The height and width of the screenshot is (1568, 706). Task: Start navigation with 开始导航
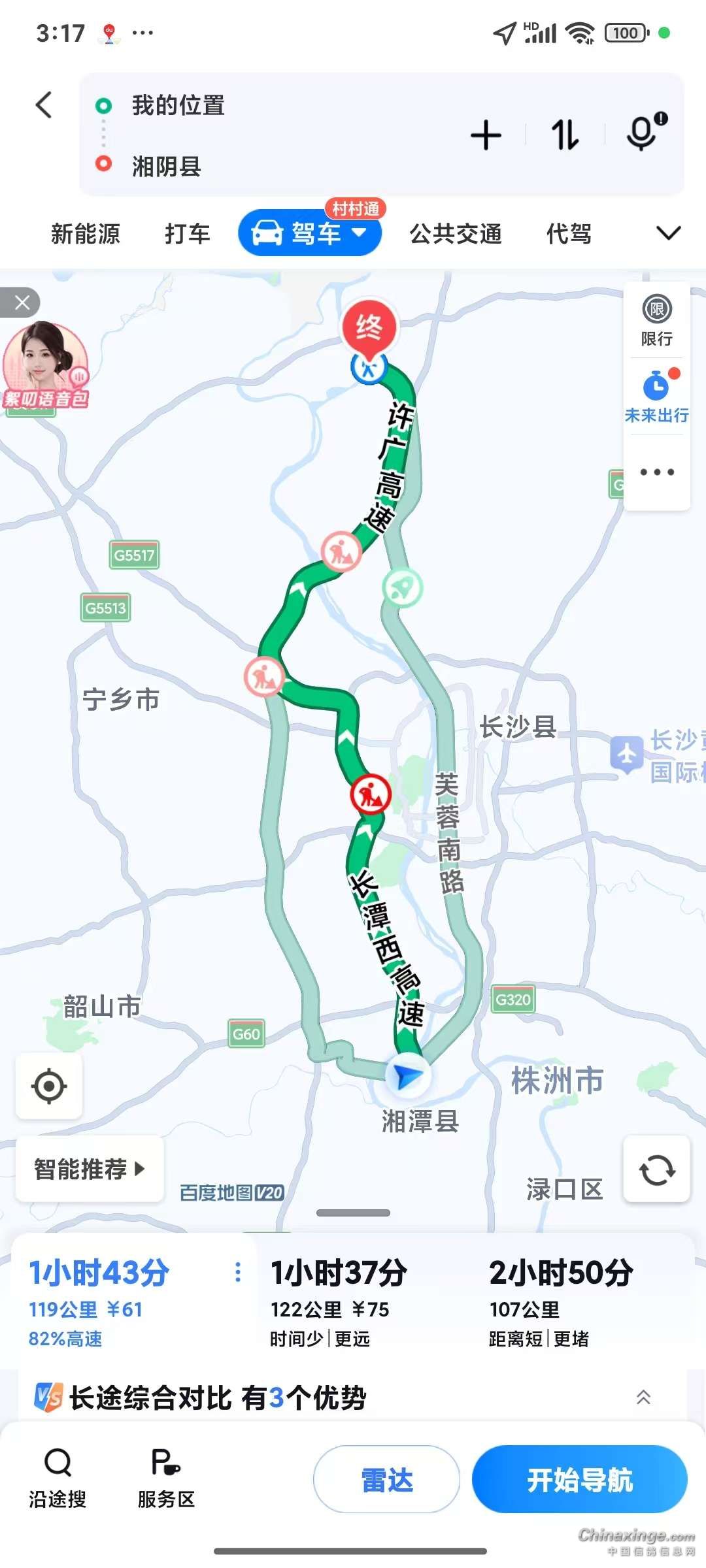[579, 1480]
